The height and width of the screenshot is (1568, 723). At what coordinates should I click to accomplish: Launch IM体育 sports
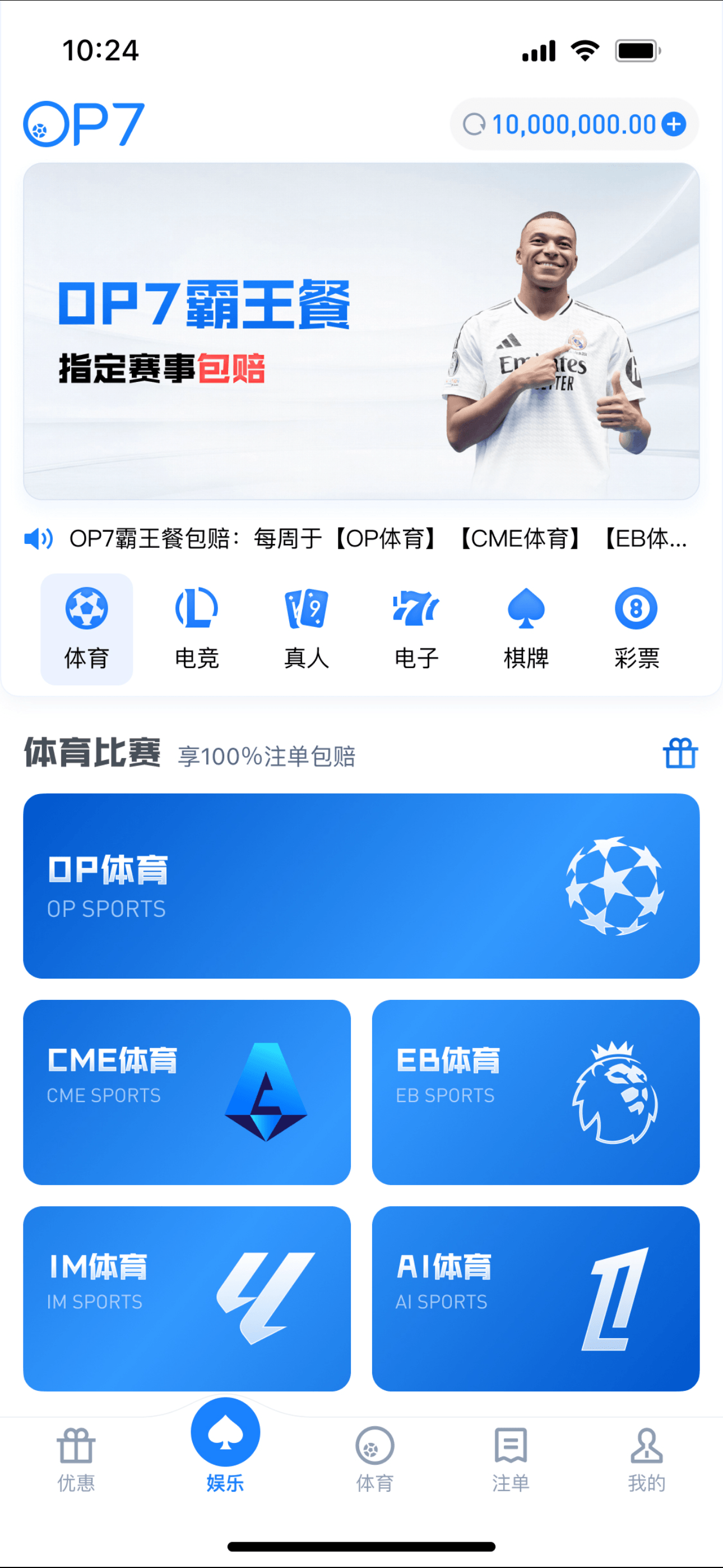(187, 1298)
